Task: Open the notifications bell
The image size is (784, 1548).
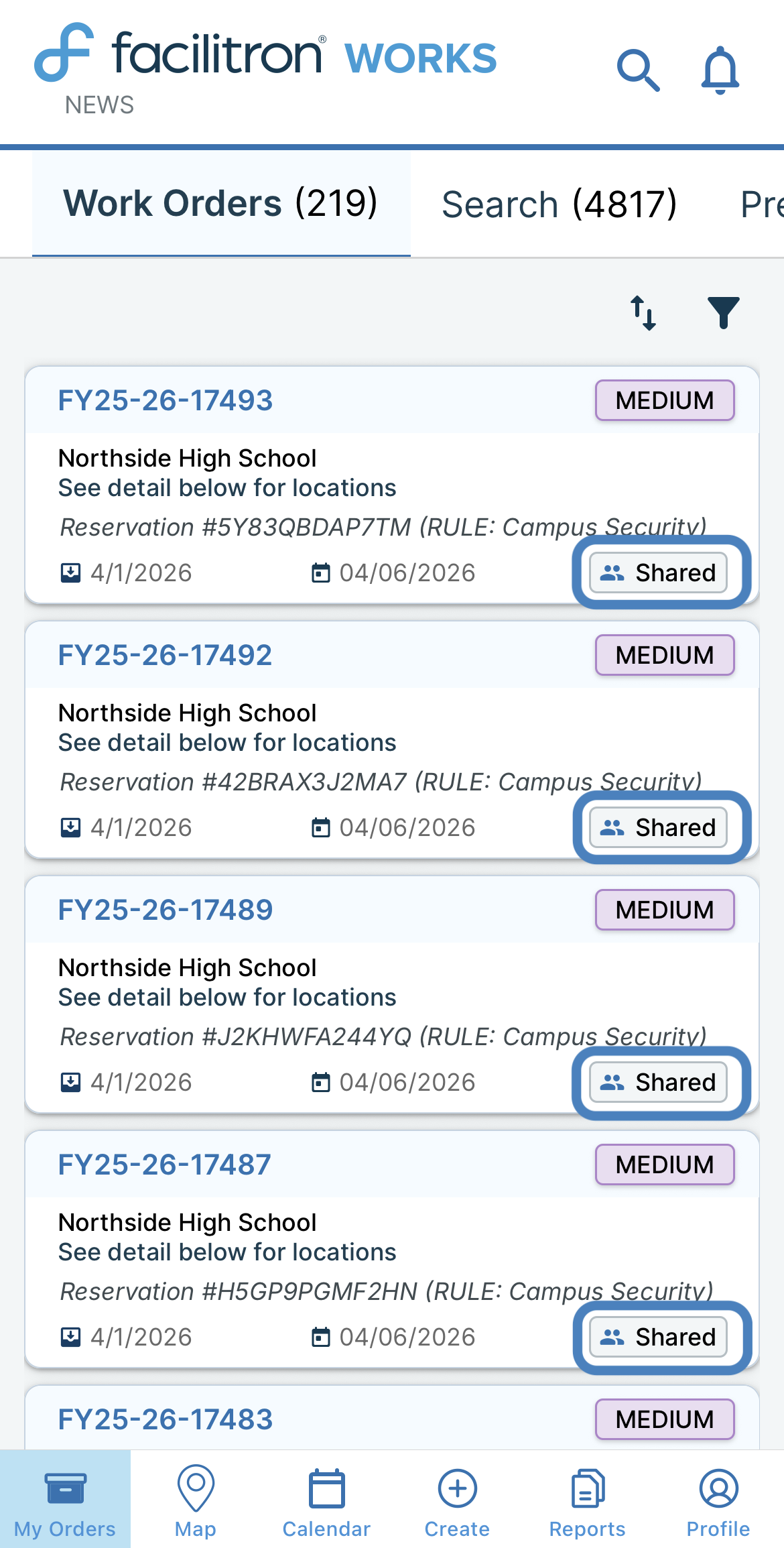Action: [x=720, y=70]
